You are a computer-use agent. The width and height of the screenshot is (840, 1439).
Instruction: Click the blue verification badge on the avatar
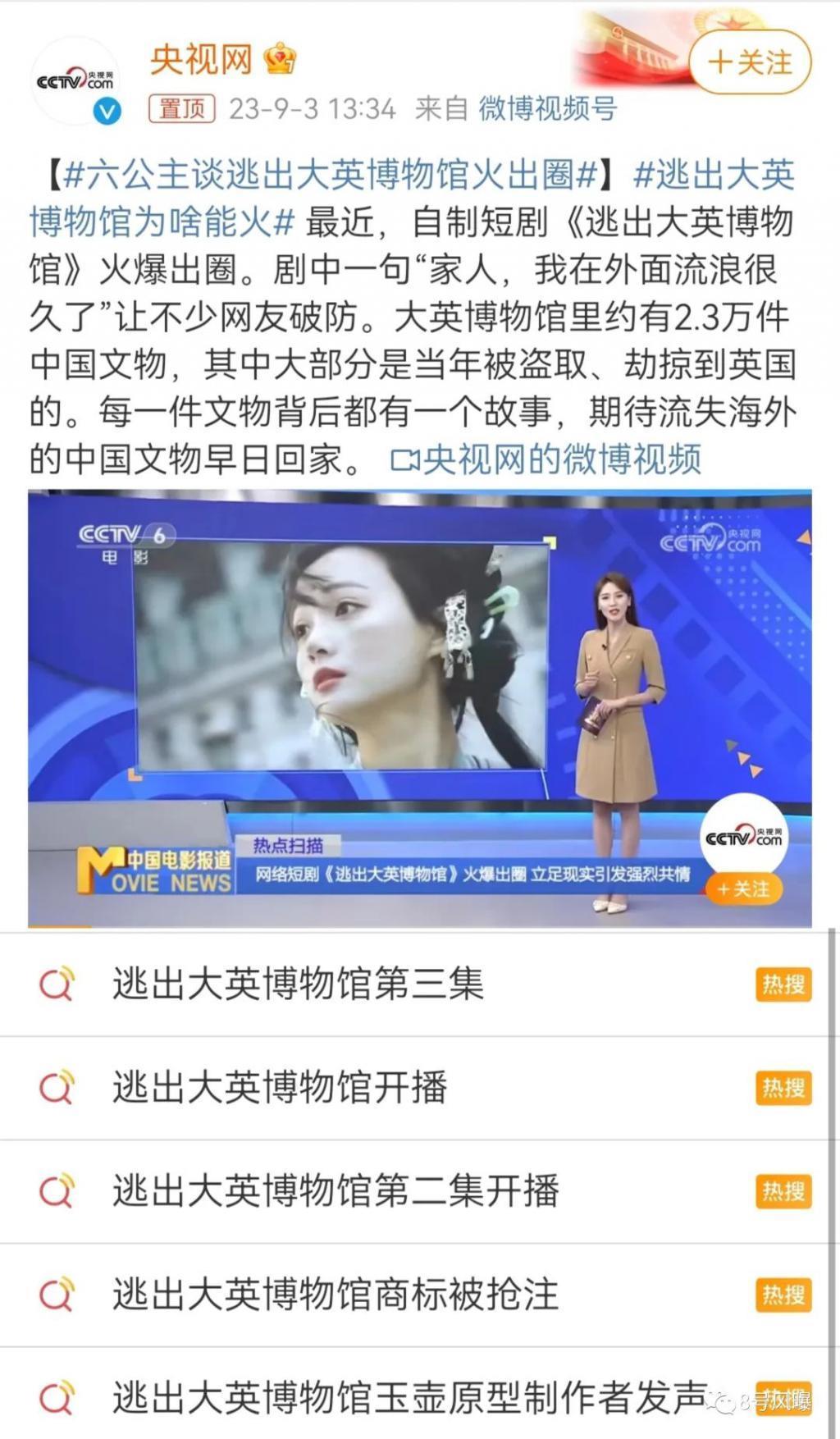(x=105, y=107)
